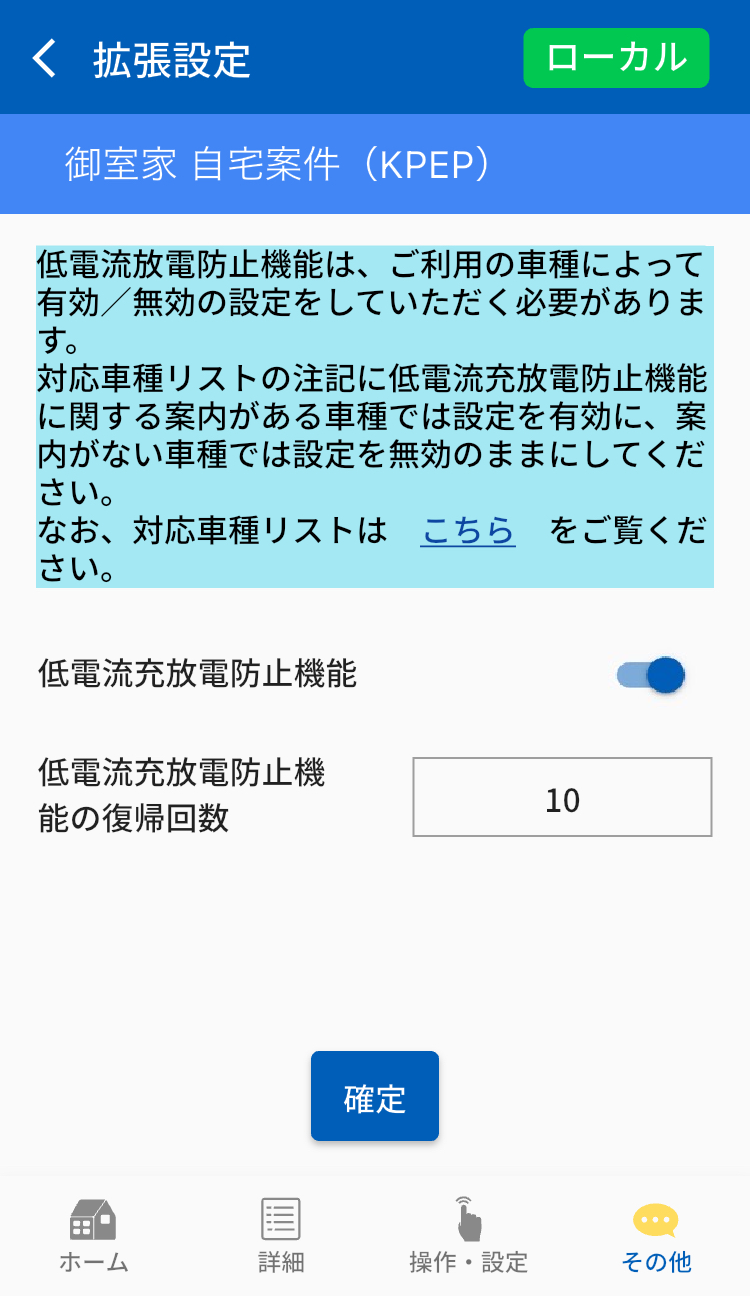
Task: Open the 詳細 tab
Action: (281, 1237)
